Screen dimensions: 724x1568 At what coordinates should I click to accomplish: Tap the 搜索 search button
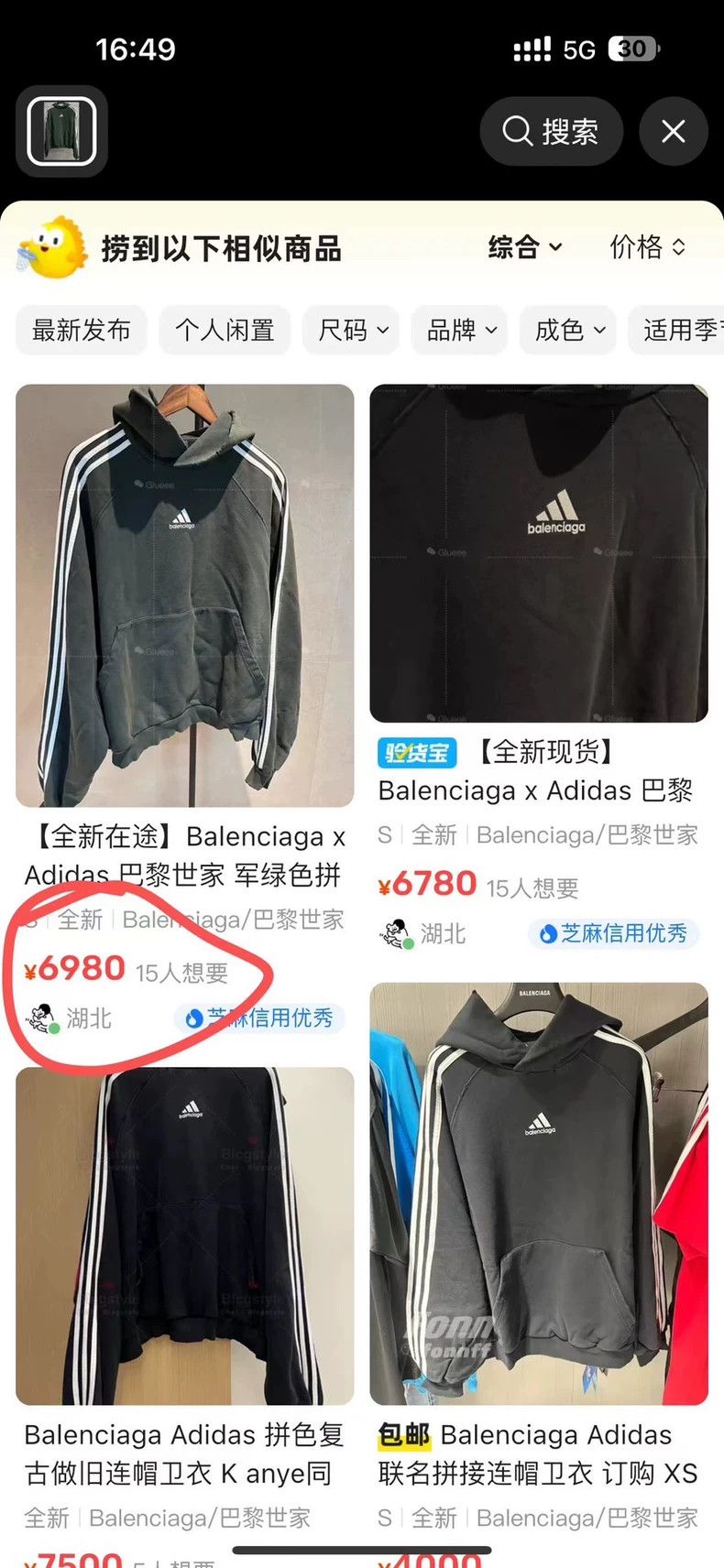click(x=552, y=132)
